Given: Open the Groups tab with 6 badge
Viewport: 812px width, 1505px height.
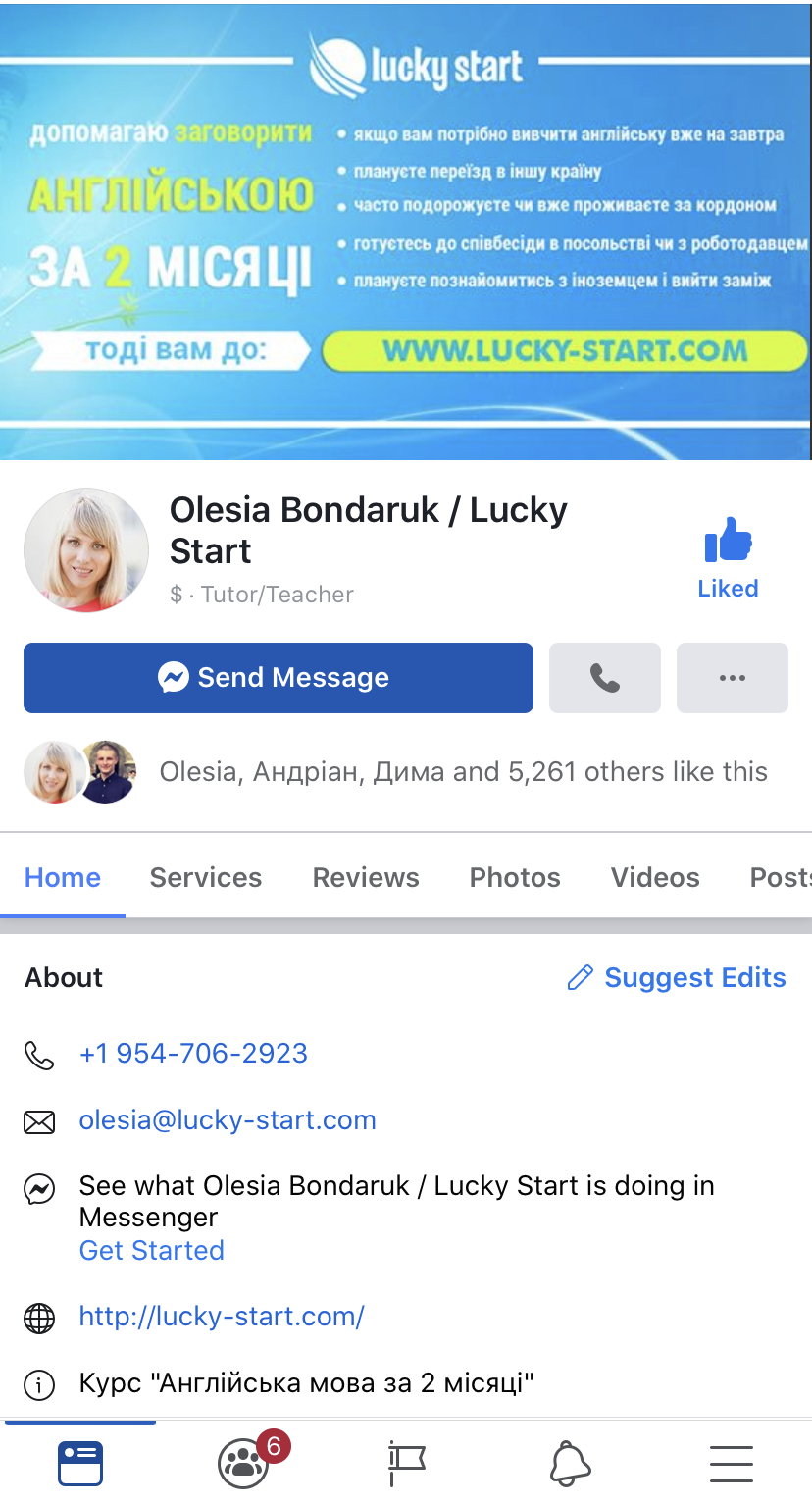Looking at the screenshot, I should (x=243, y=1464).
